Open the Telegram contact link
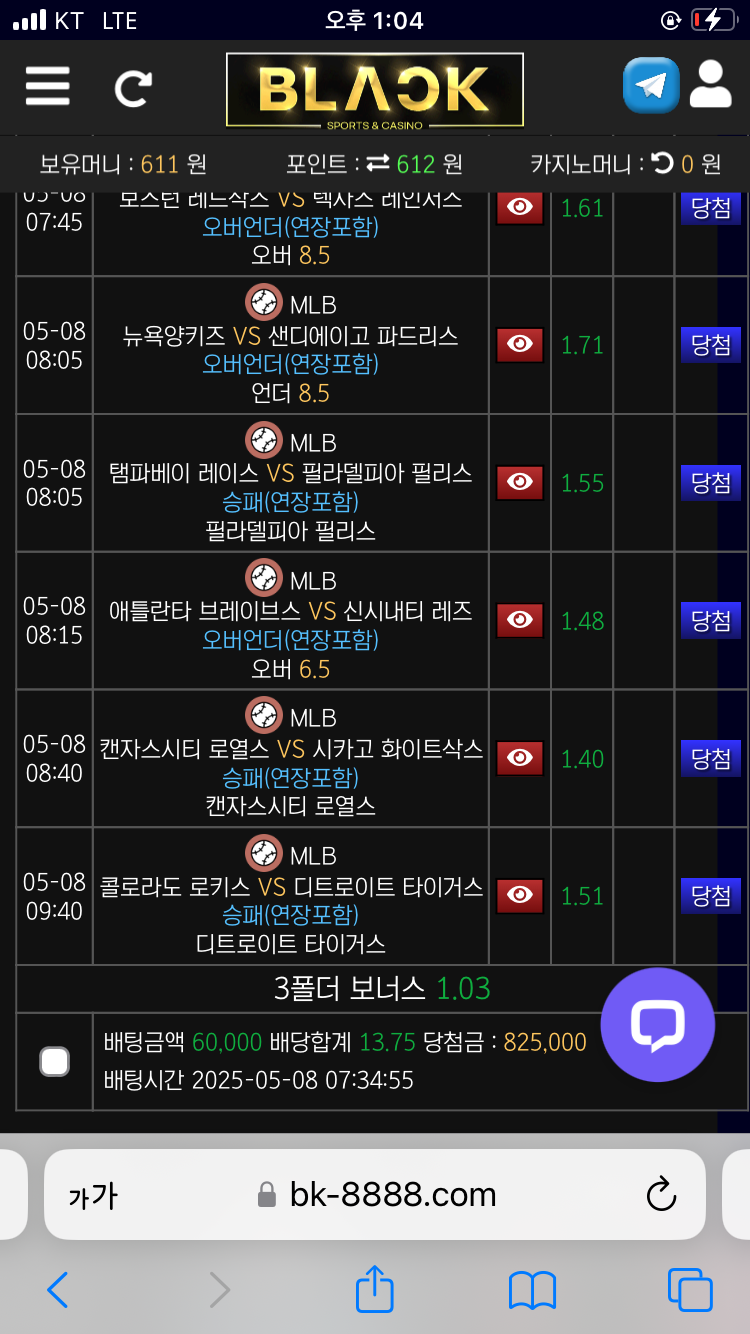Image resolution: width=750 pixels, height=1334 pixels. tap(651, 86)
